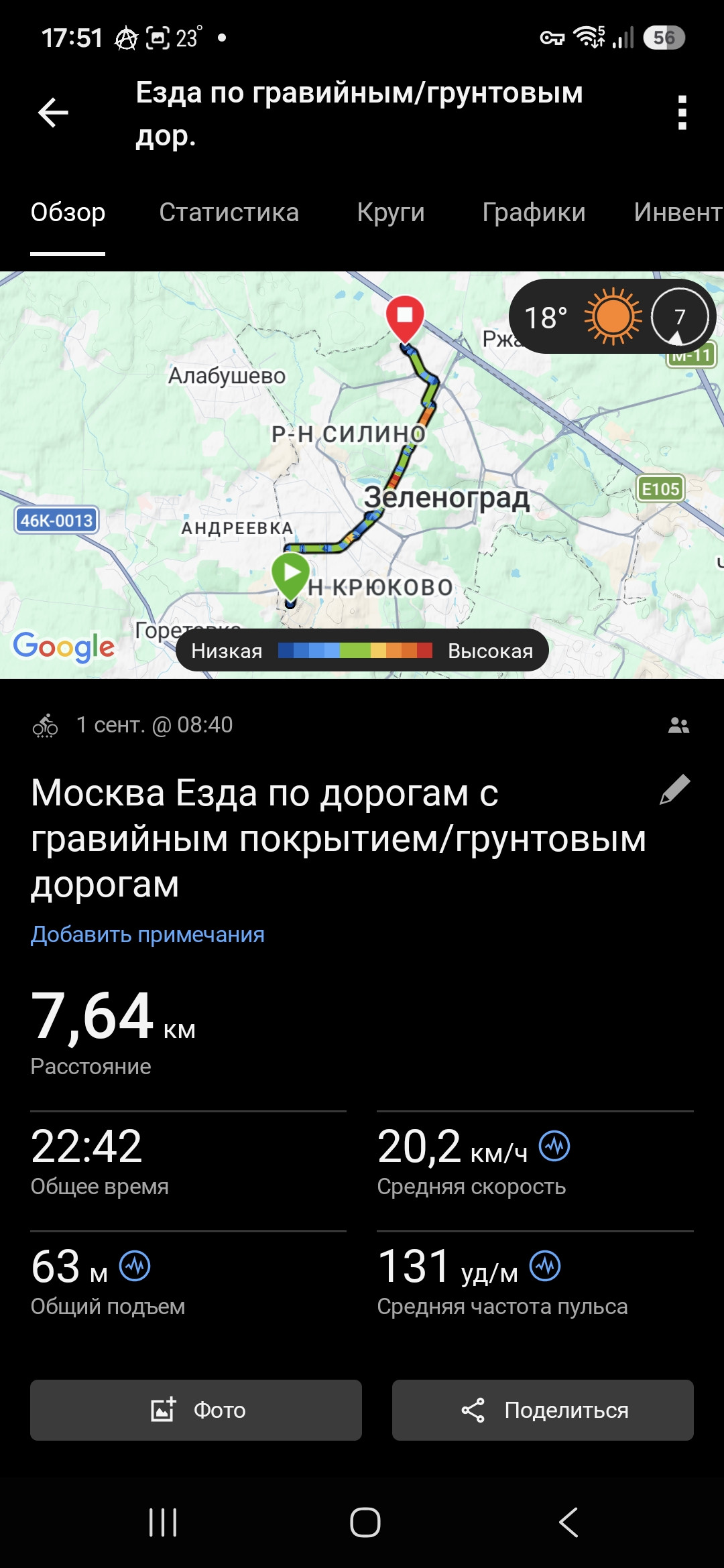This screenshot has width=724, height=1568.
Task: Switch to the Статистика tab
Action: point(229,212)
